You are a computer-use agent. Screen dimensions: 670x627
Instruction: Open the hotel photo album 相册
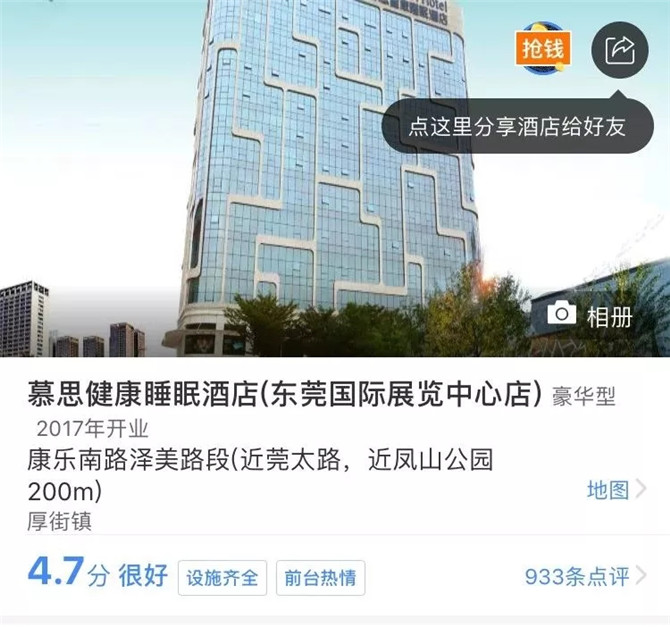click(591, 316)
